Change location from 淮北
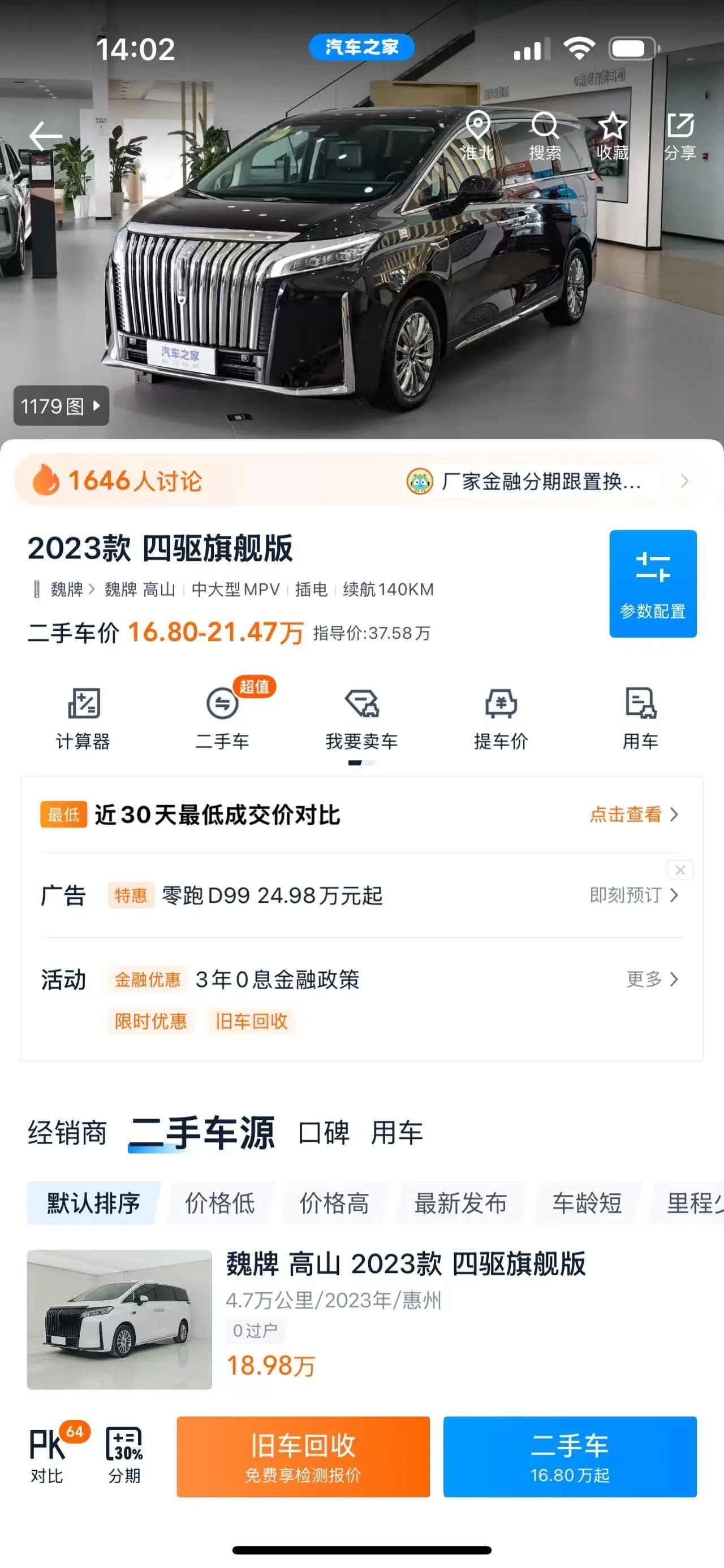Screen dimensions: 724x1568 (477, 136)
